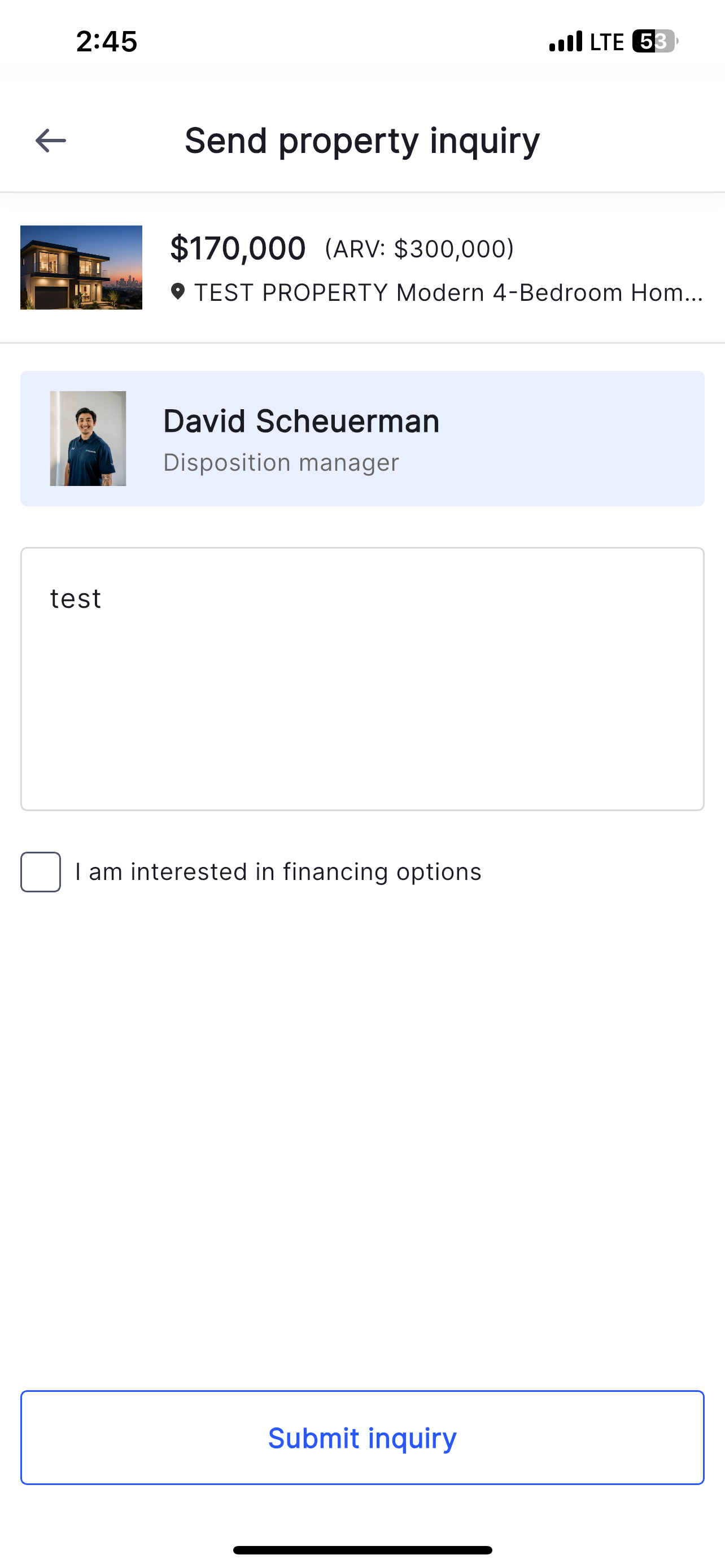Check "I am interested in financing options"

click(41, 871)
